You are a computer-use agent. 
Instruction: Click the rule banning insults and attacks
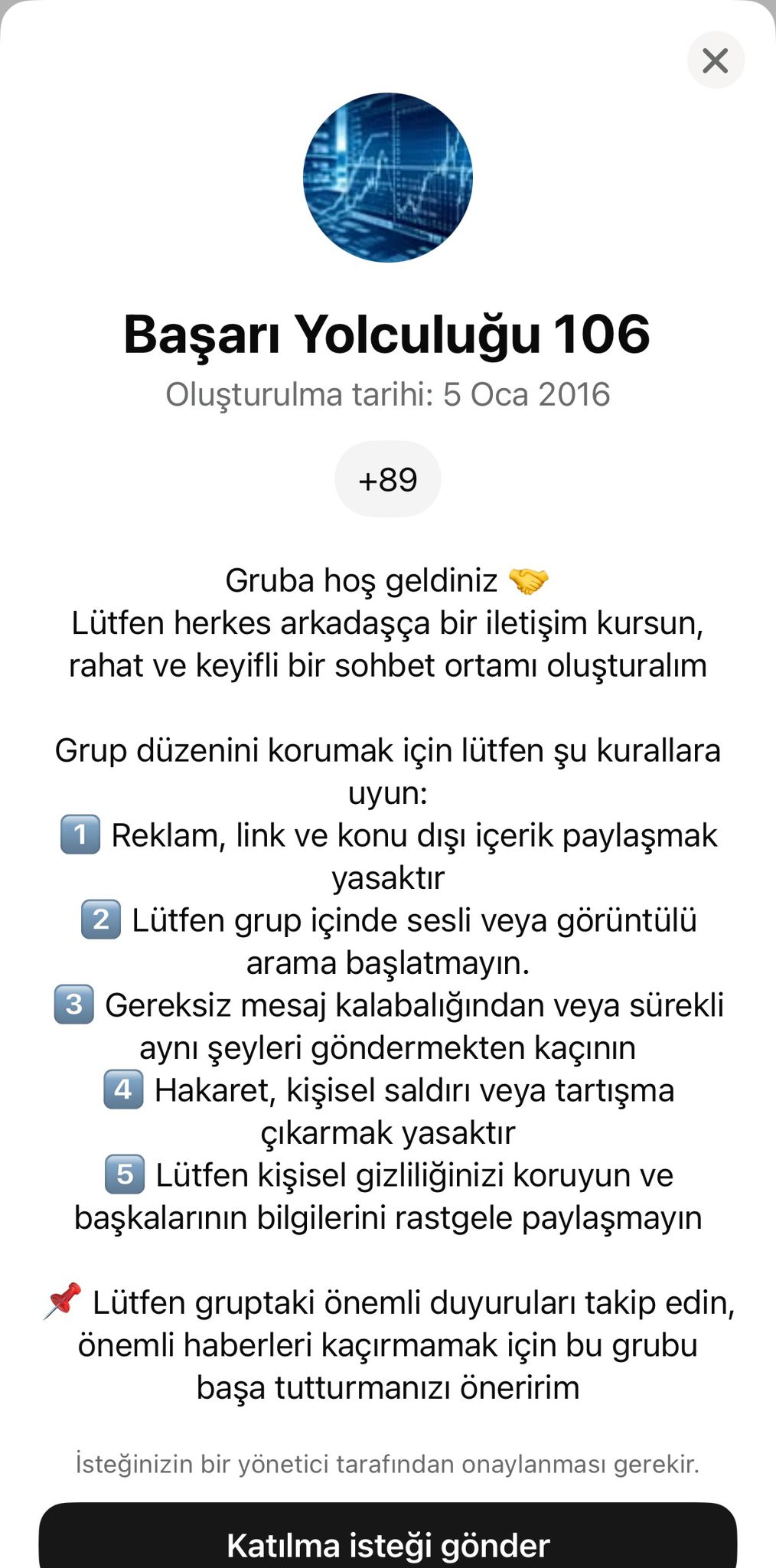tap(413, 1110)
